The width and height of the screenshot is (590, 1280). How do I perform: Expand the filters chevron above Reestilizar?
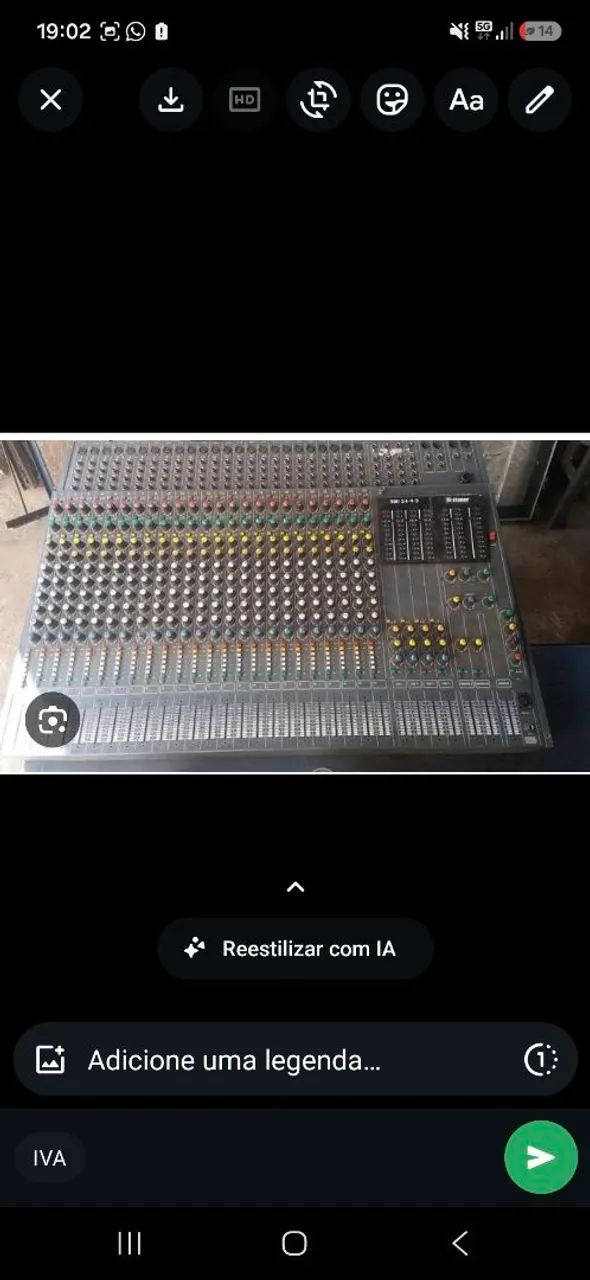[x=295, y=886]
